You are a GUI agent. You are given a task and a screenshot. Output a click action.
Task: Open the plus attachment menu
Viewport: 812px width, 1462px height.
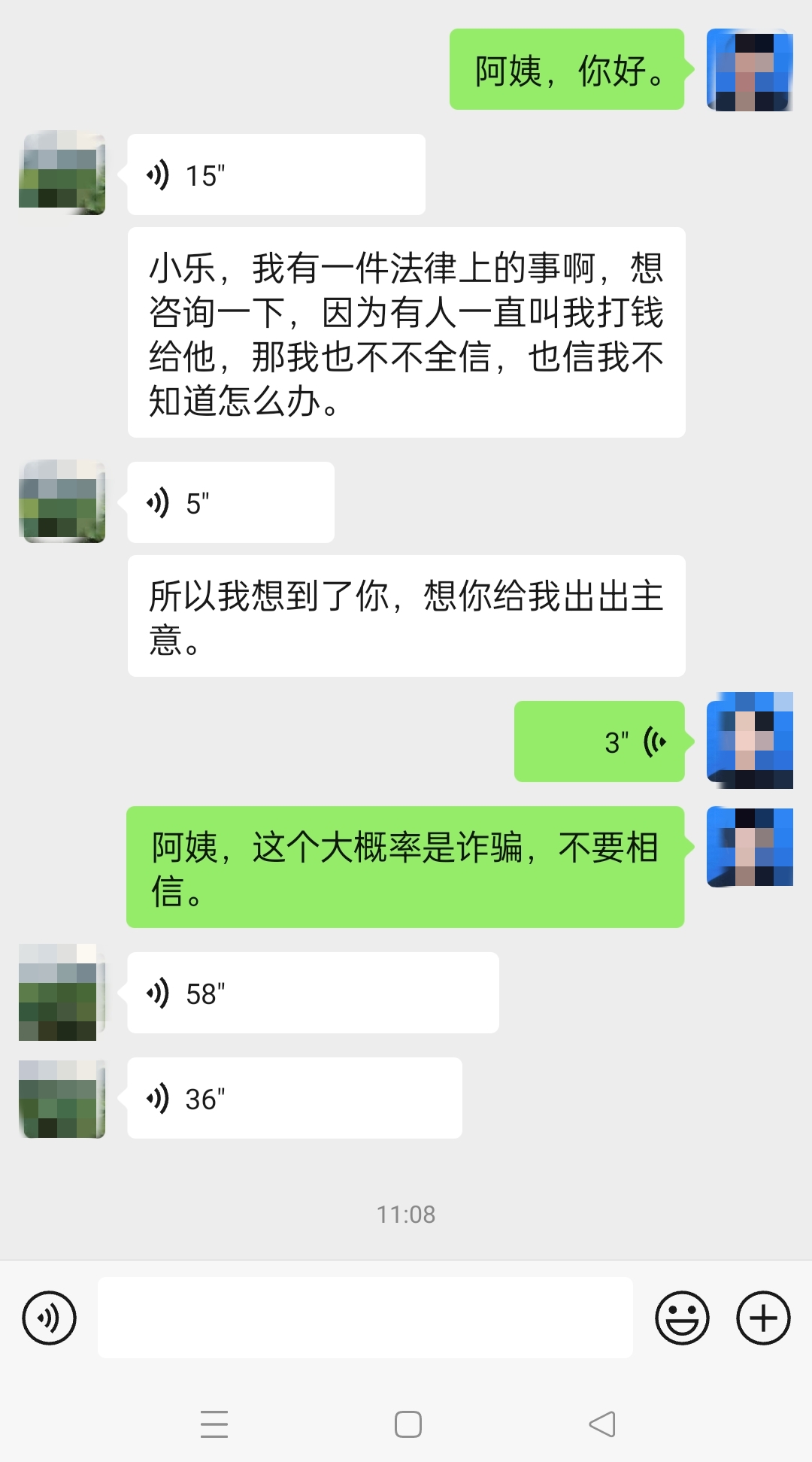click(763, 1317)
